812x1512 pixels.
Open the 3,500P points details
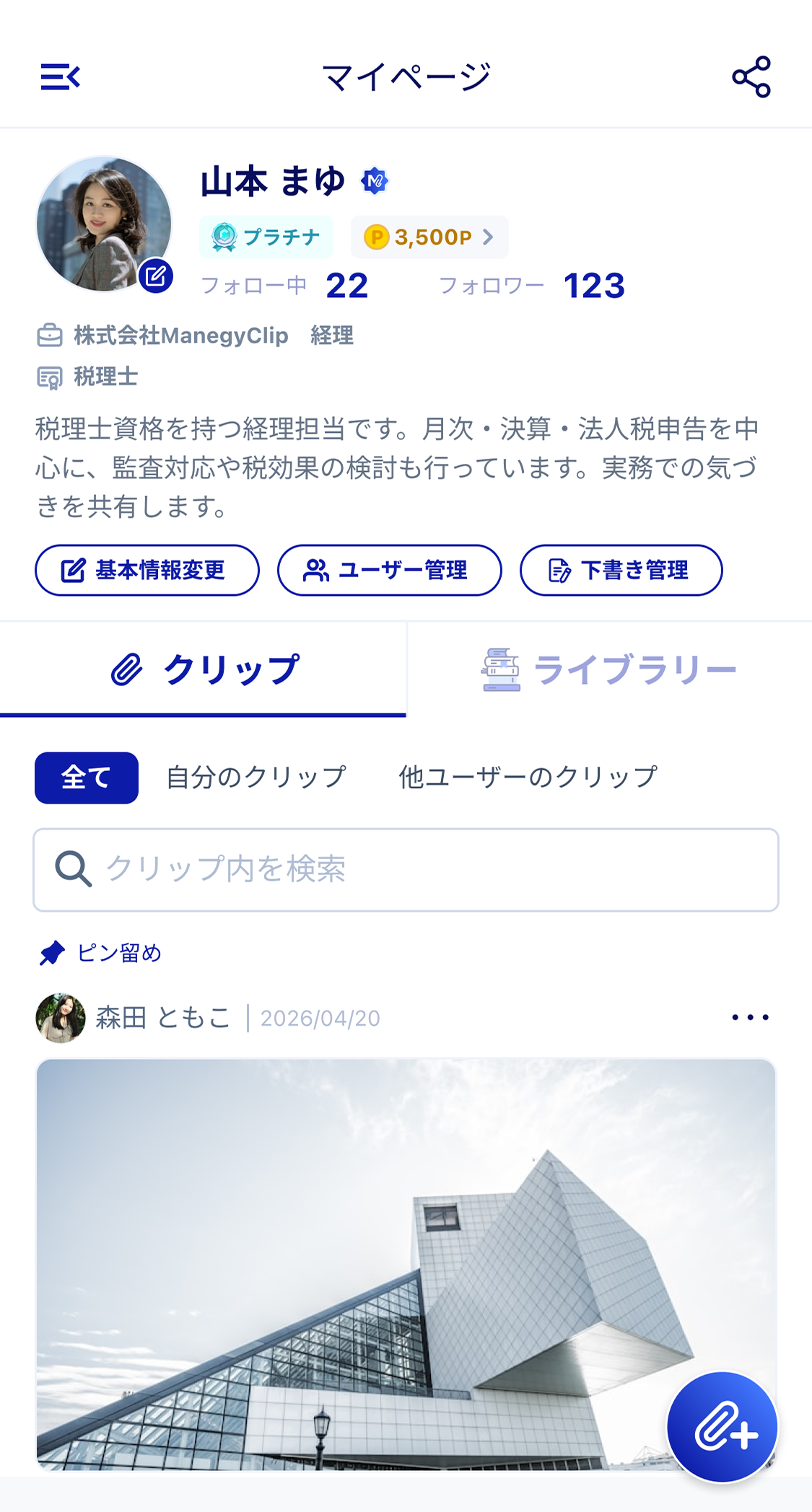(x=429, y=237)
